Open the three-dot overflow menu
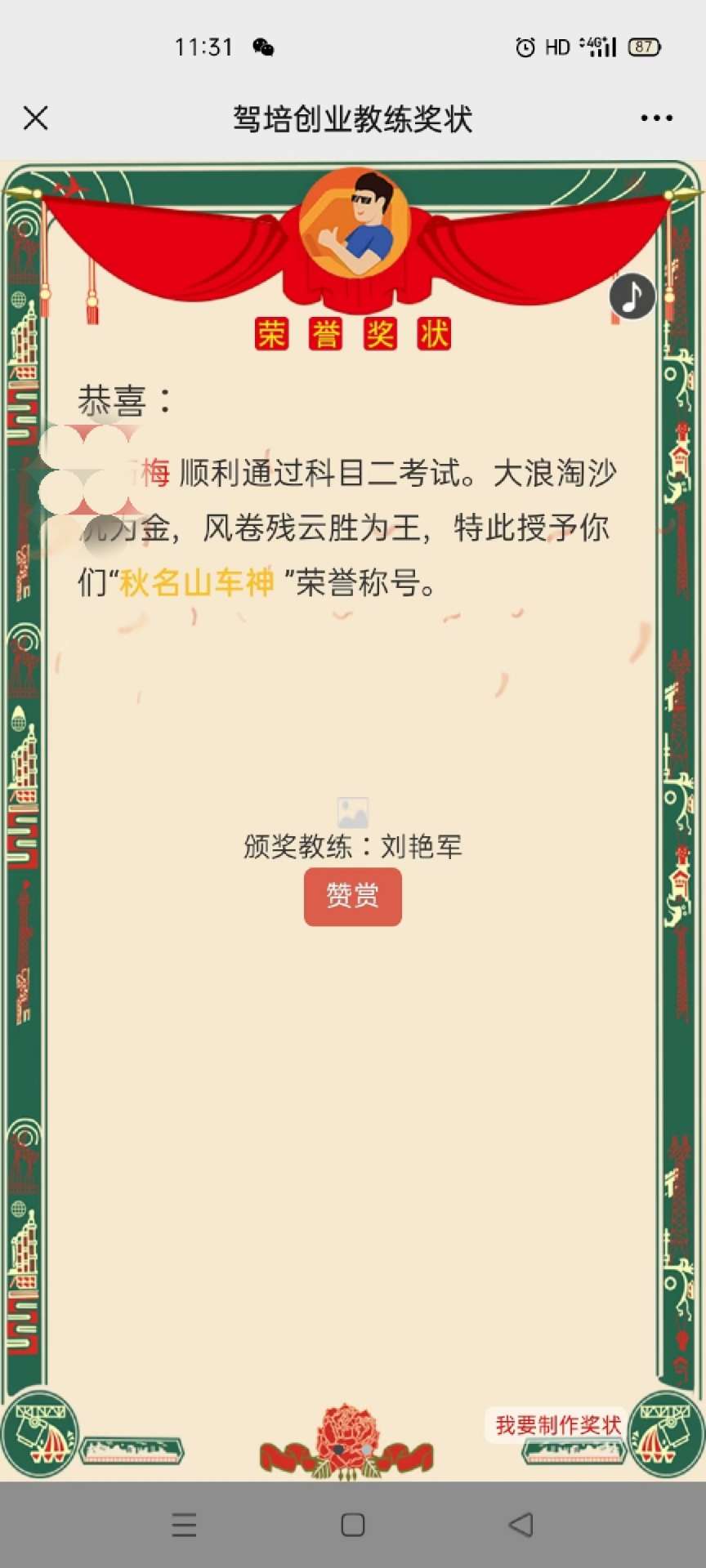Image resolution: width=706 pixels, height=1568 pixels. pyautogui.click(x=656, y=118)
